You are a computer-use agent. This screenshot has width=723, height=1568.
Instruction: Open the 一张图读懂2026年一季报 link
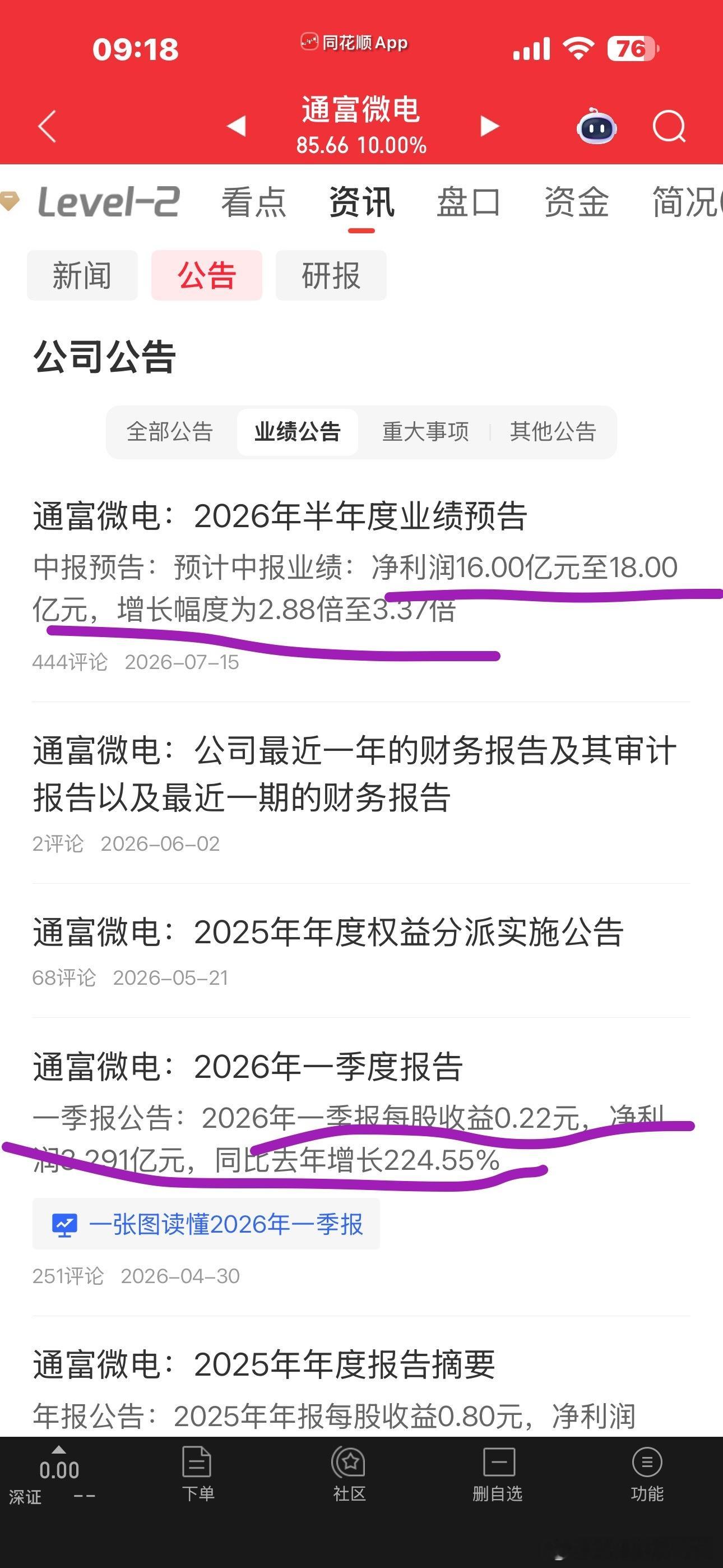point(206,1224)
